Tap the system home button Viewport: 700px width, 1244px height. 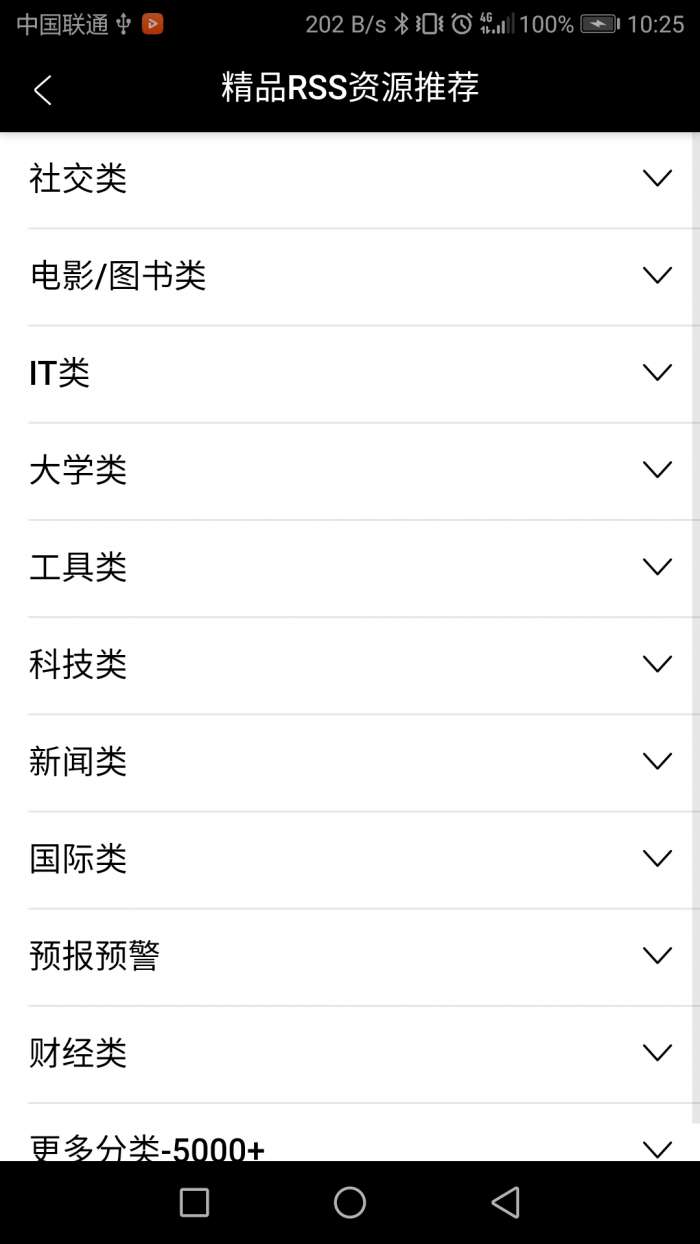click(x=350, y=1202)
